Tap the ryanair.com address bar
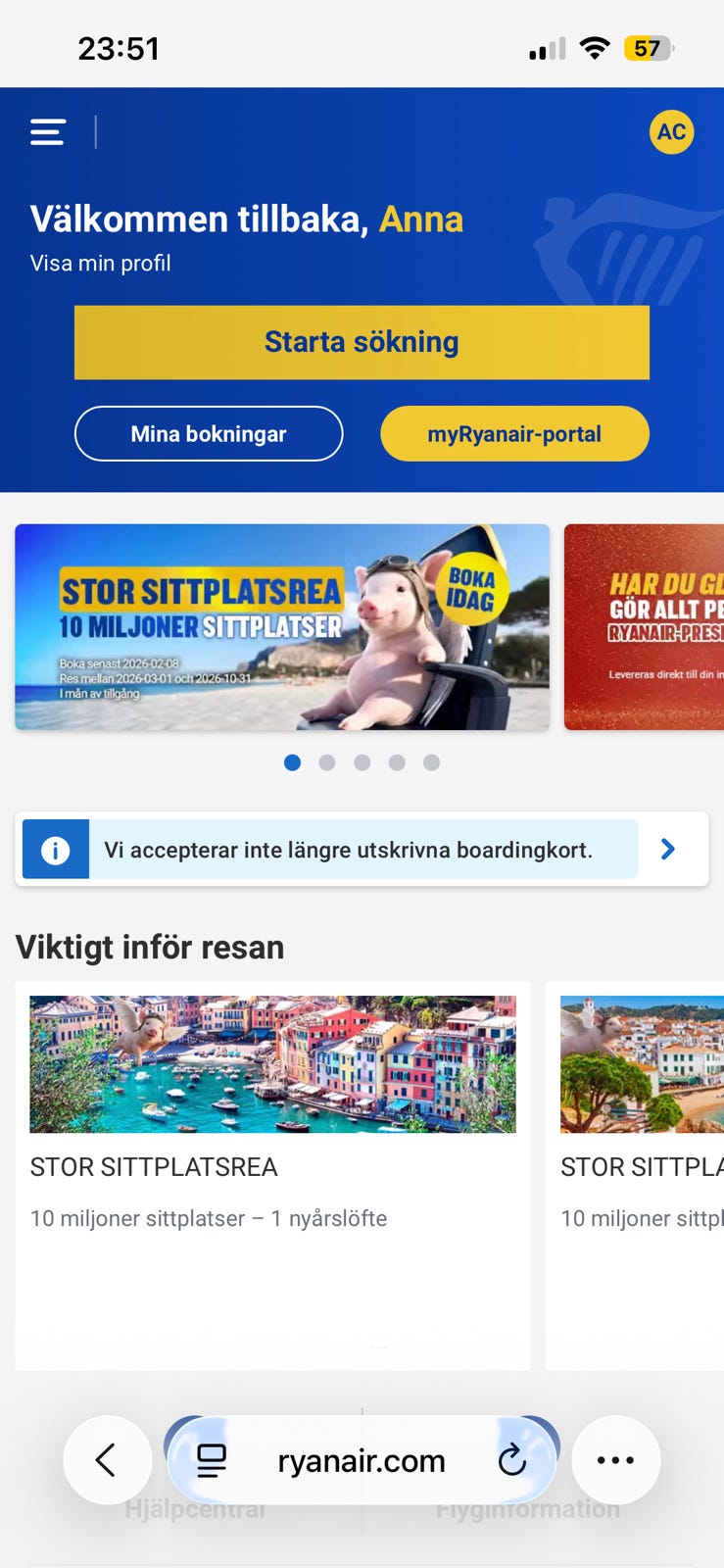Viewport: 724px width, 1568px height. [x=362, y=1460]
